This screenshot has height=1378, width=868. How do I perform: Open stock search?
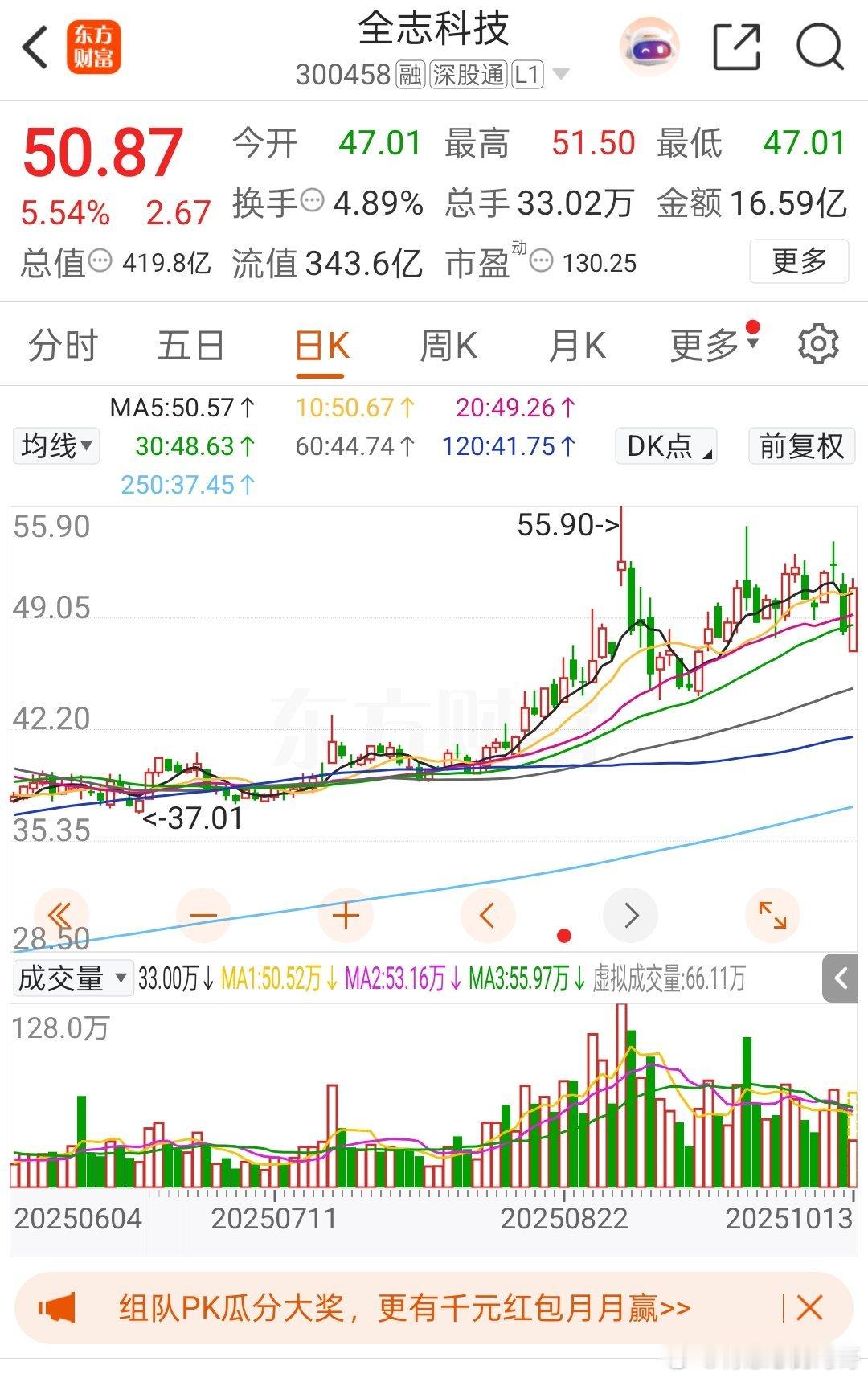[x=820, y=48]
